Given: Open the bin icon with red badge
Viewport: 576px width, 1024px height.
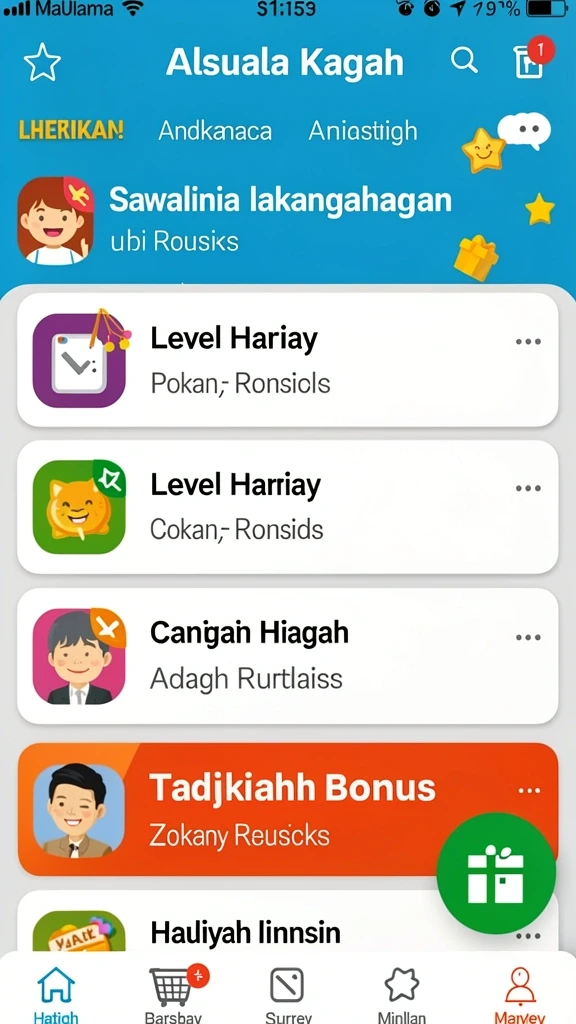Looking at the screenshot, I should coord(530,60).
